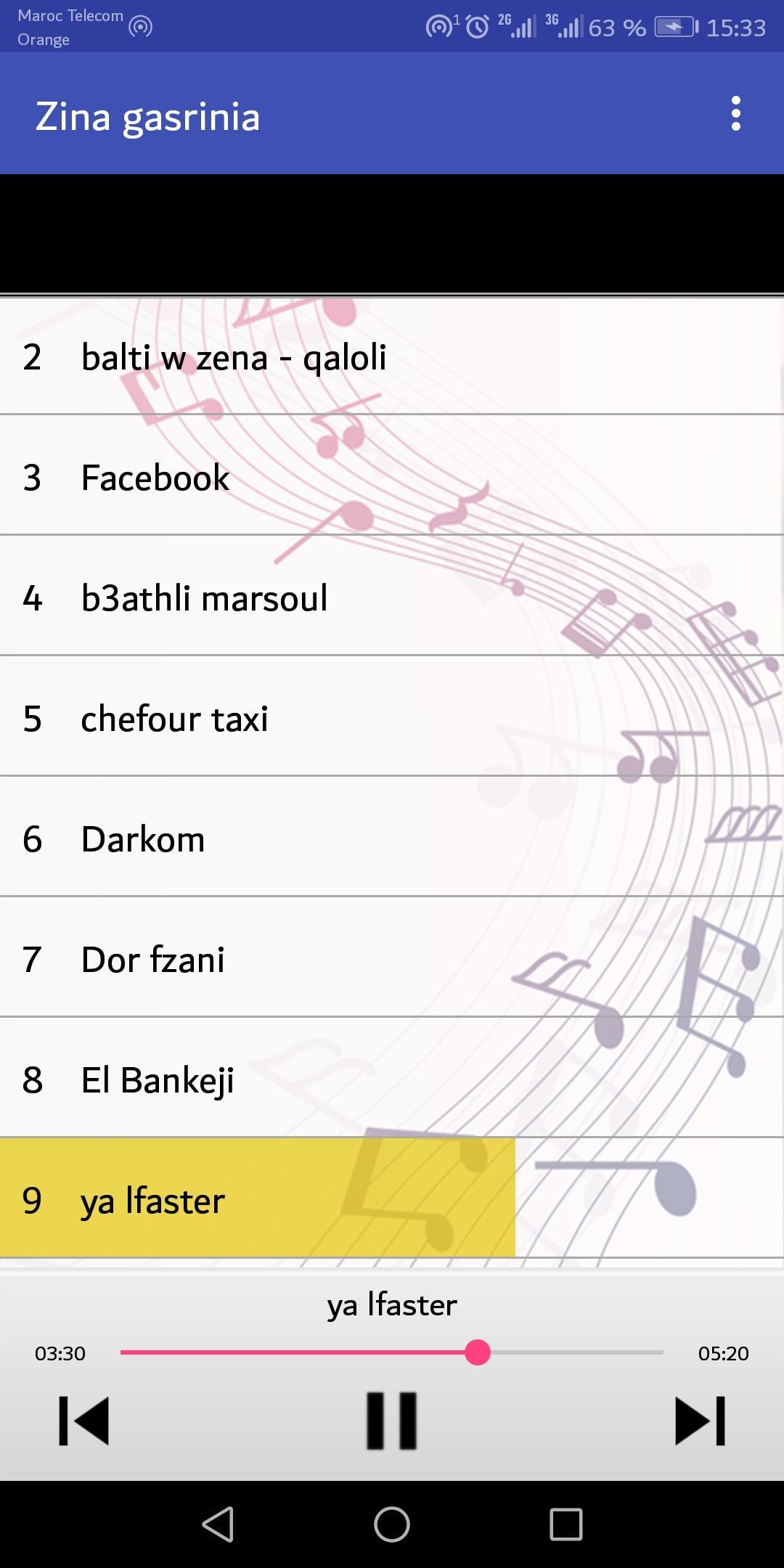Go to the previous track
Screen dimensions: 784x1568
(x=84, y=1421)
